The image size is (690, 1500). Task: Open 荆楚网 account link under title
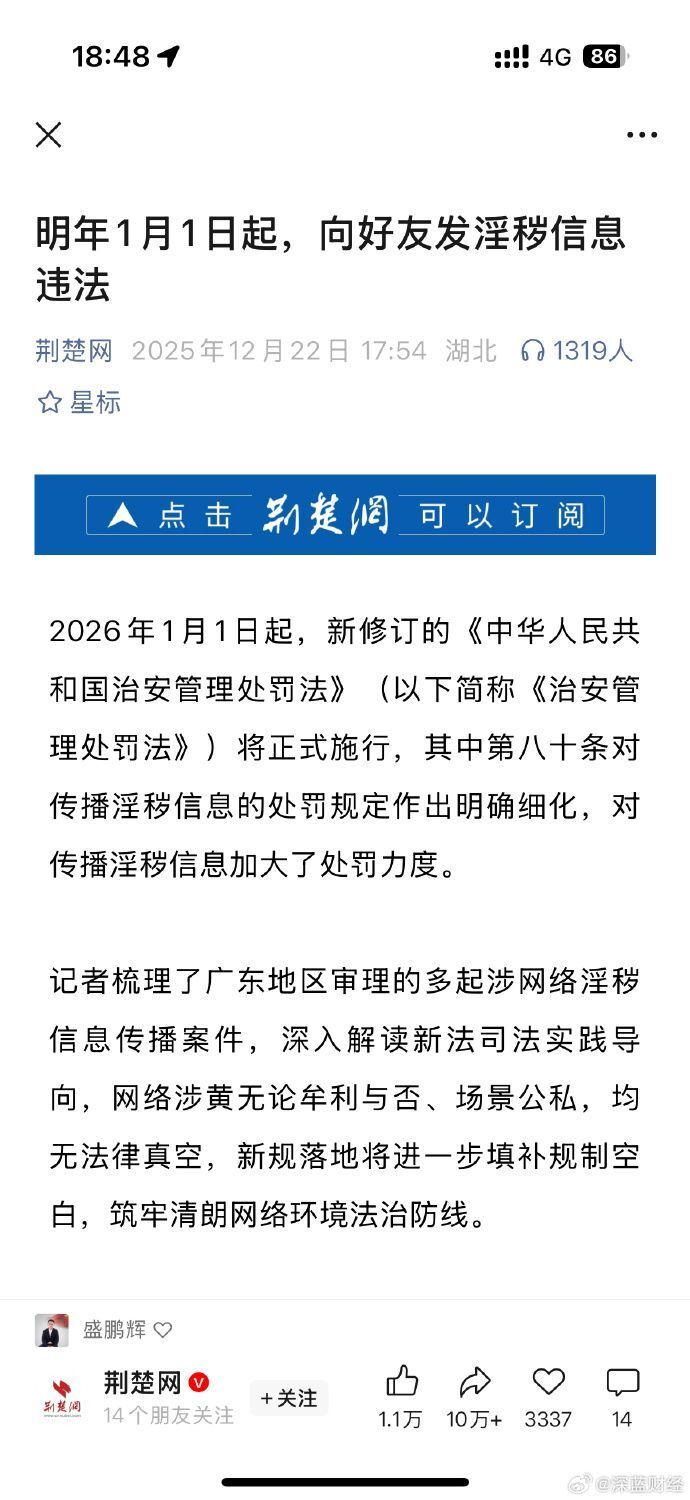pyautogui.click(x=74, y=351)
